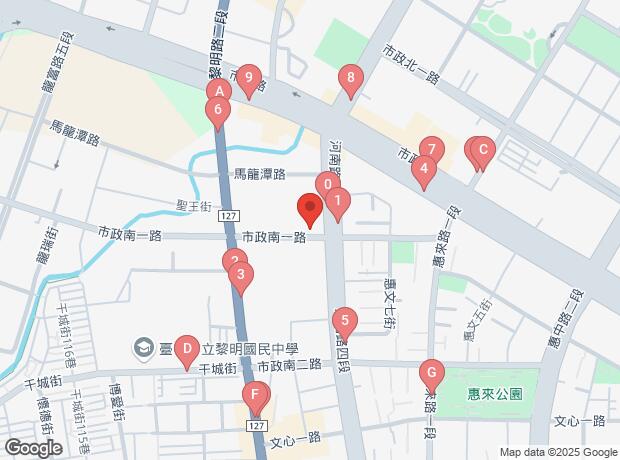Viewport: 620px width, 460px height.
Task: Tap map marker F
Action: point(256,397)
